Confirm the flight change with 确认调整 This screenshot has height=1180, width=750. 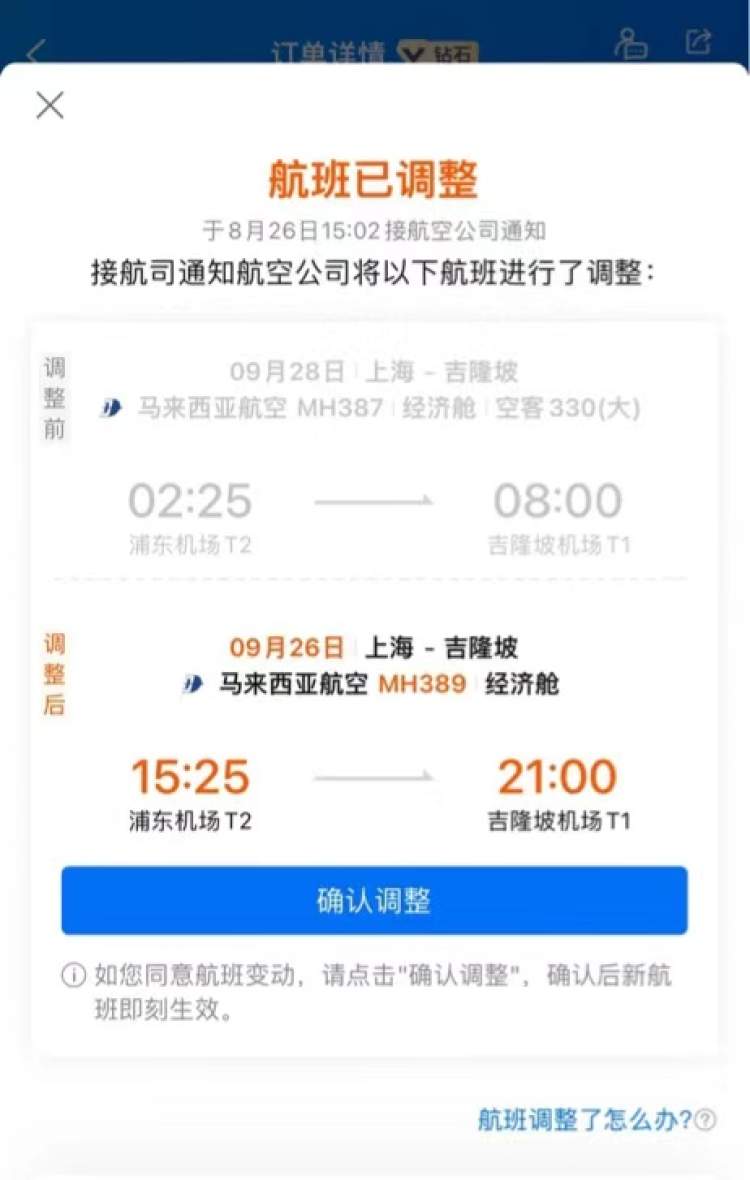tap(374, 901)
